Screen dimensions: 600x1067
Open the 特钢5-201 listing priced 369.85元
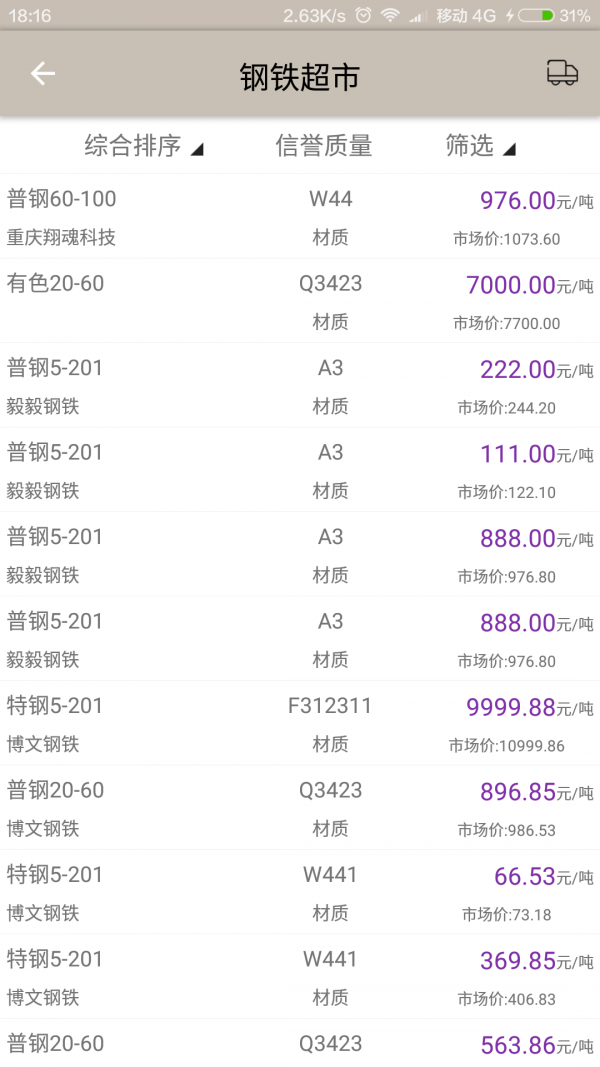pos(300,977)
